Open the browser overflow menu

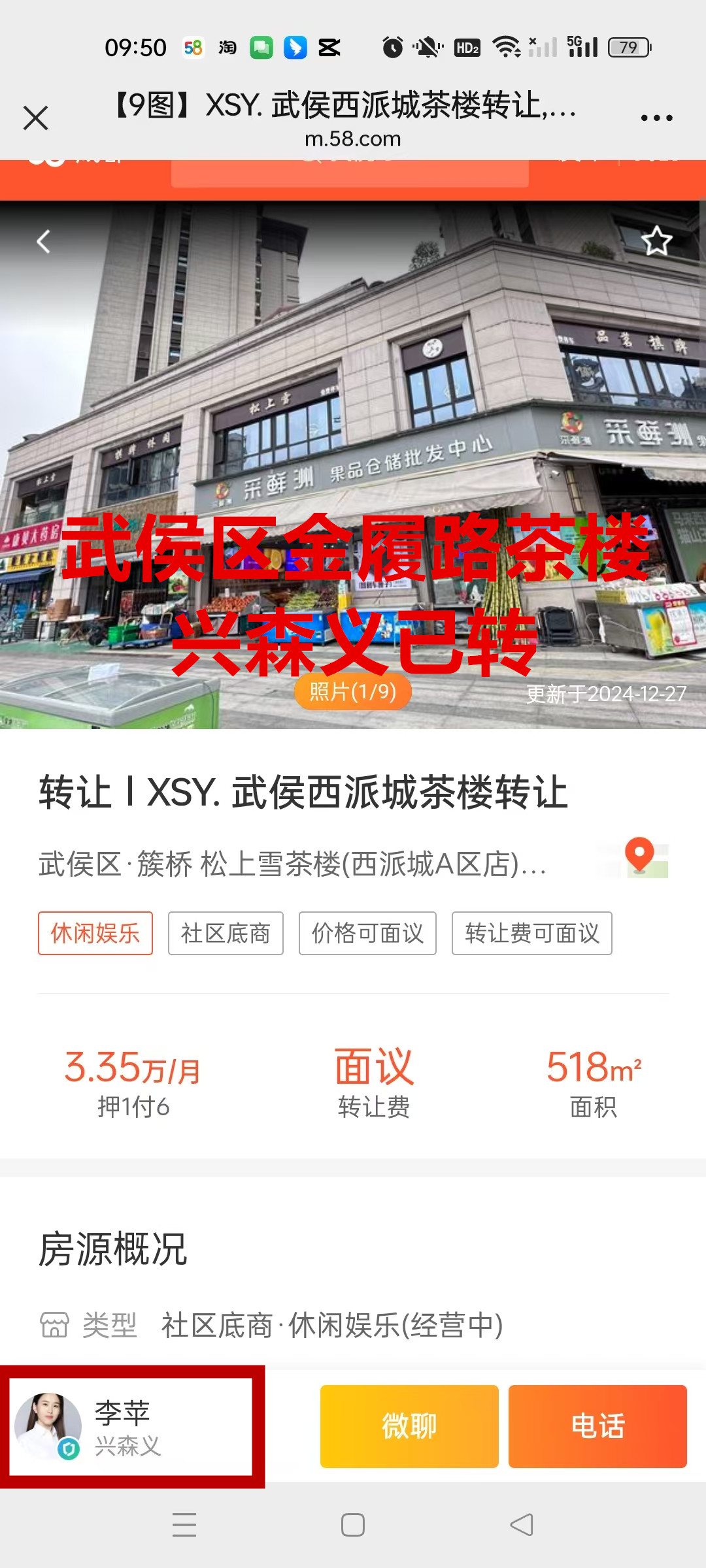click(656, 118)
